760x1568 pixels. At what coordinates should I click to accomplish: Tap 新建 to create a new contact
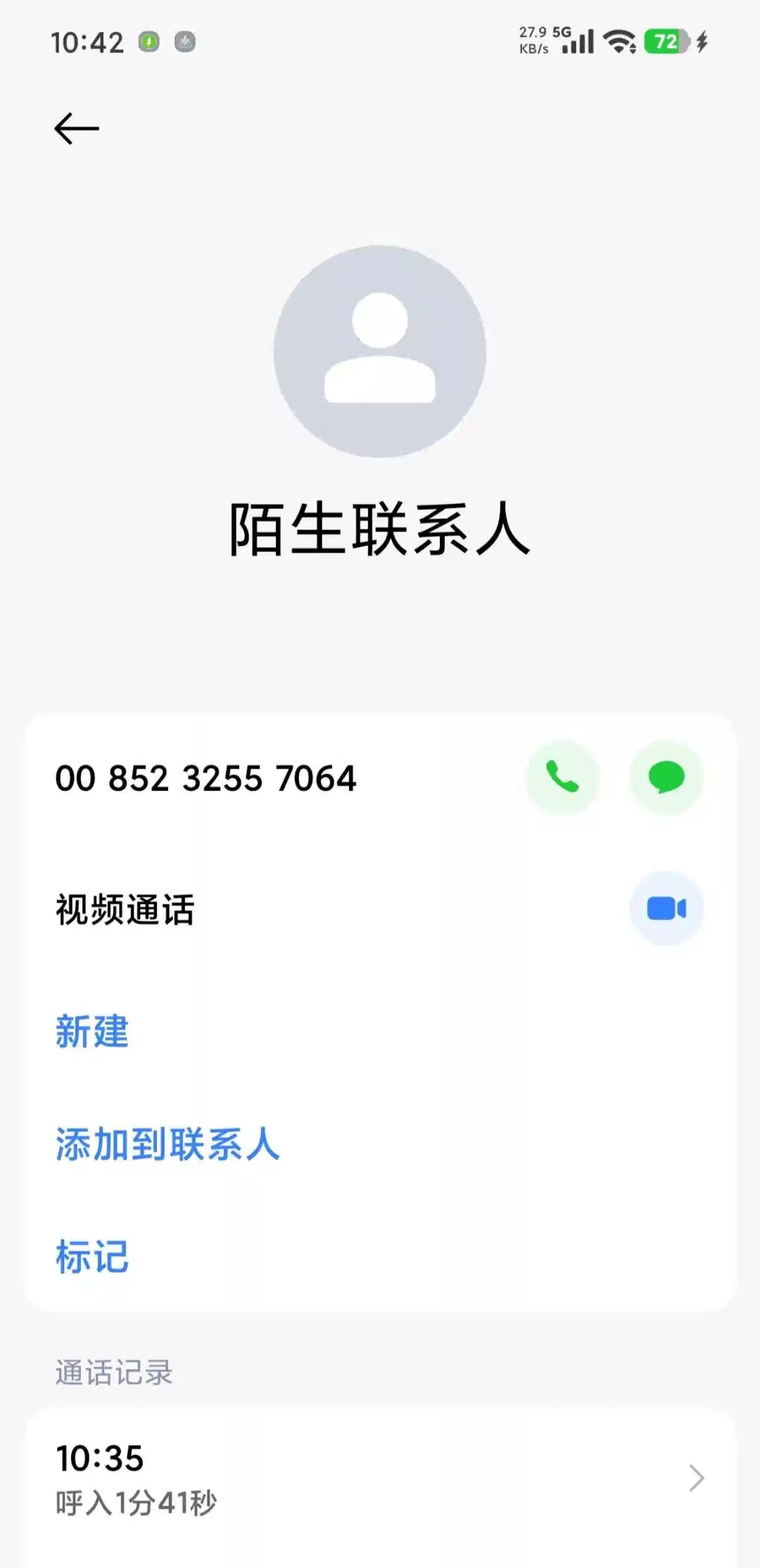coord(92,1032)
